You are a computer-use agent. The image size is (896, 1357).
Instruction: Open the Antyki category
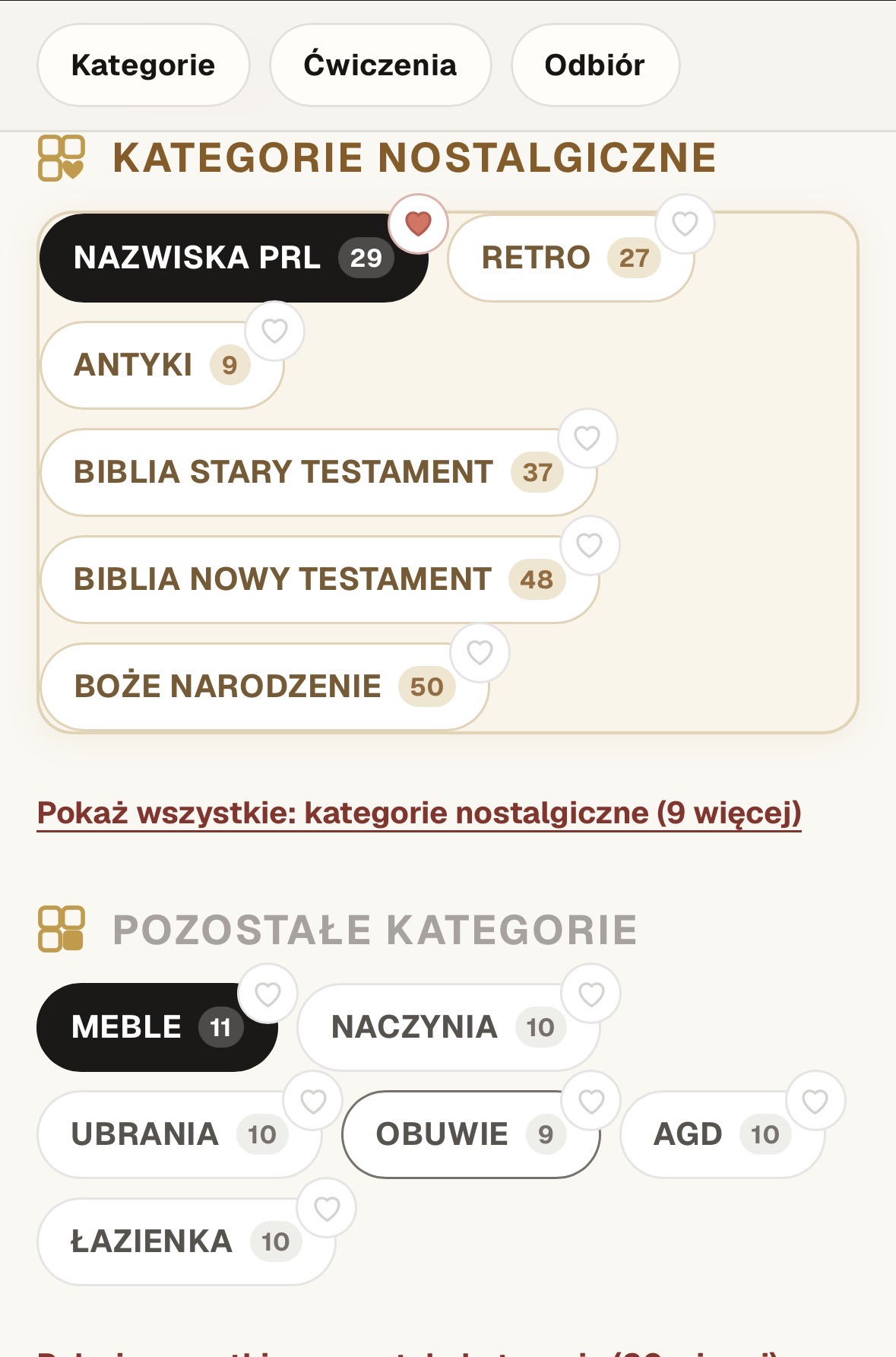point(162,365)
